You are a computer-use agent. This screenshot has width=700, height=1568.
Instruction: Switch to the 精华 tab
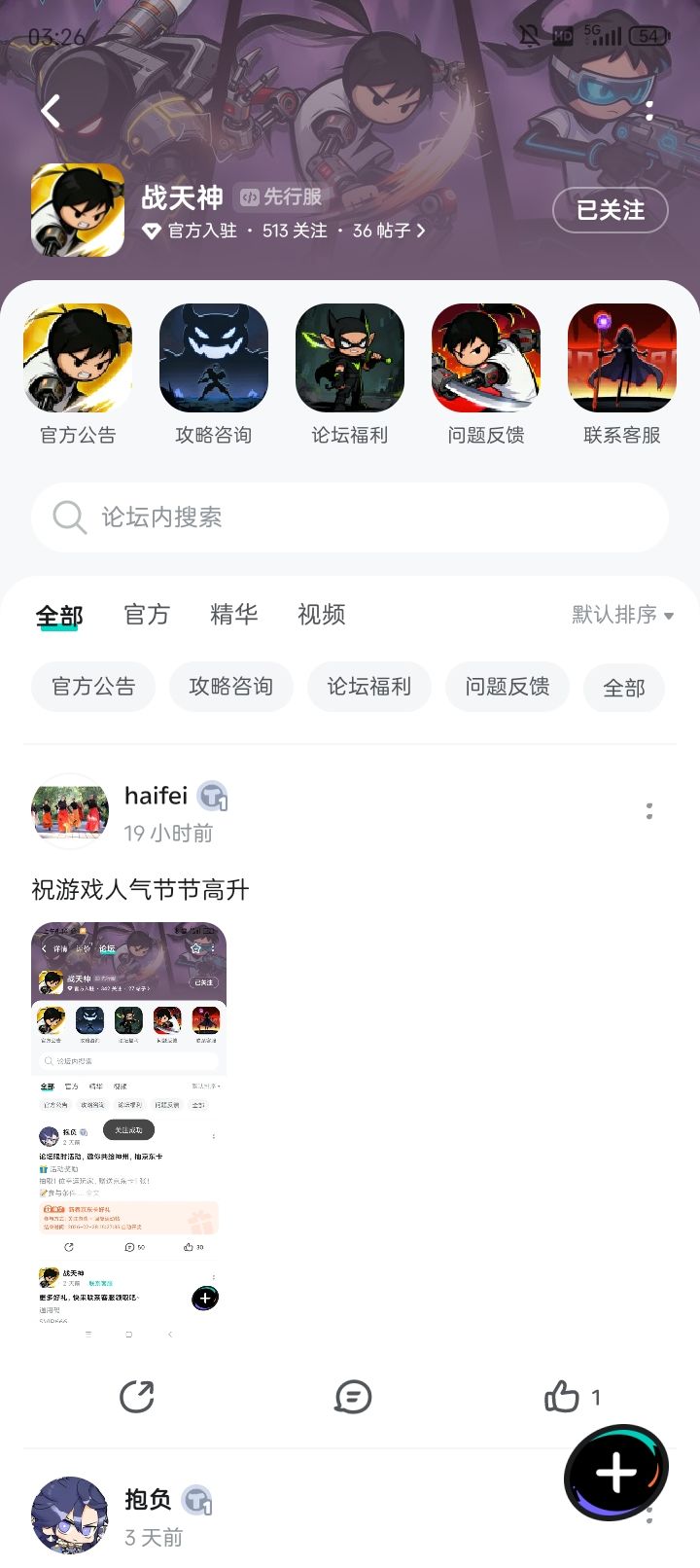coord(233,615)
